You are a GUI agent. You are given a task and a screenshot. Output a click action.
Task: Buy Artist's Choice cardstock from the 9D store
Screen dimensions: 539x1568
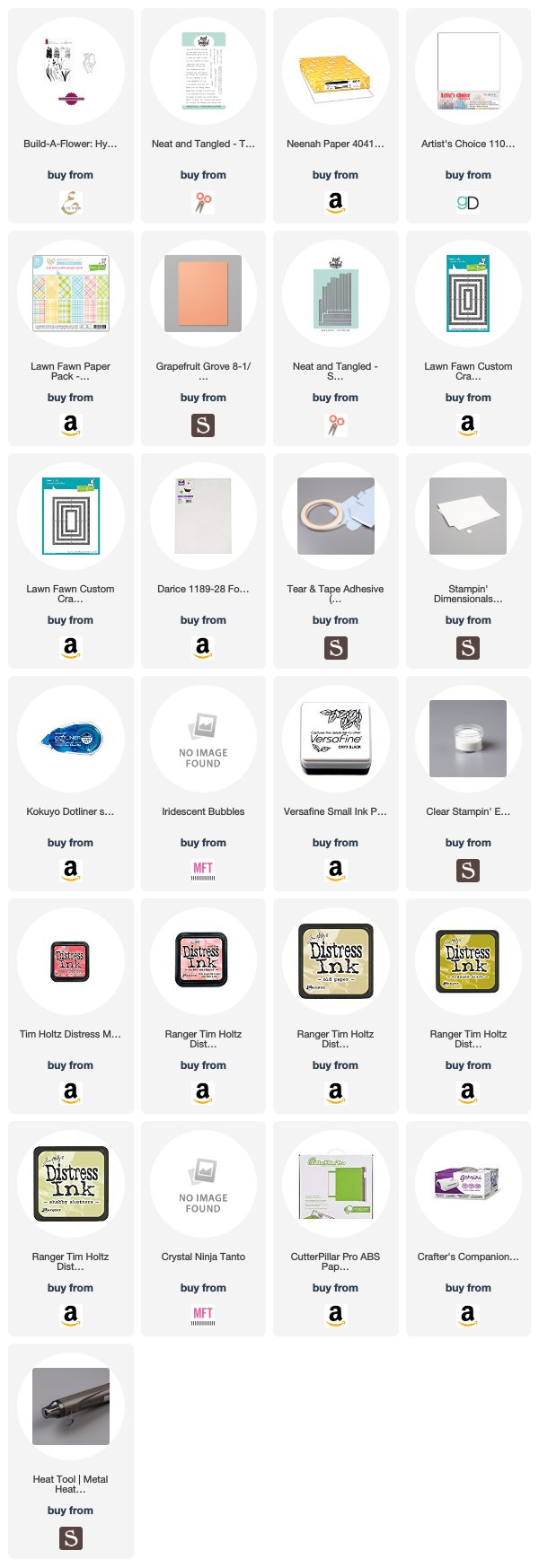point(468,203)
